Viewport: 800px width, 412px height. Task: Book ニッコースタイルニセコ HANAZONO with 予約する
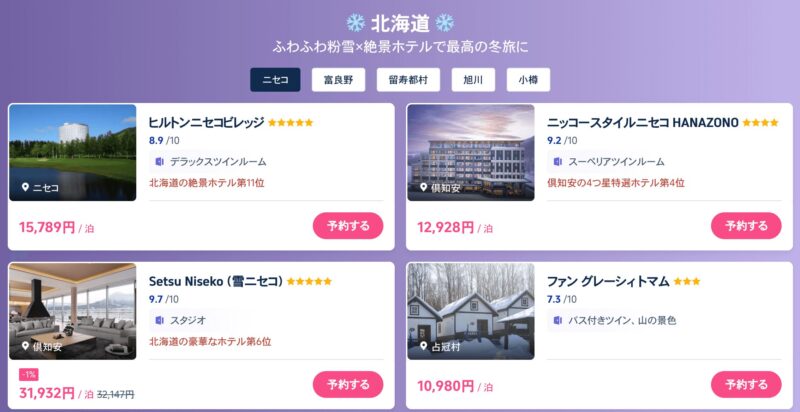746,226
